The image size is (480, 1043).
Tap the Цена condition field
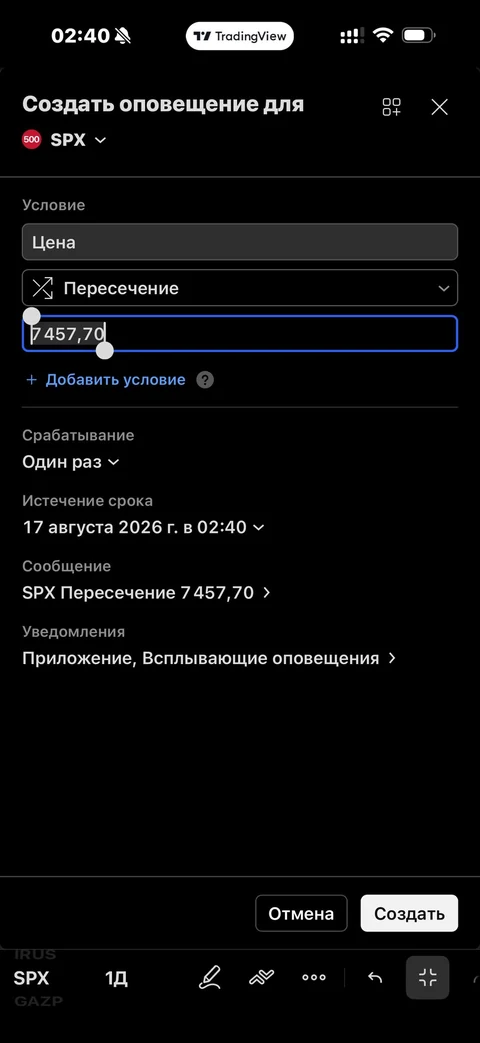240,242
